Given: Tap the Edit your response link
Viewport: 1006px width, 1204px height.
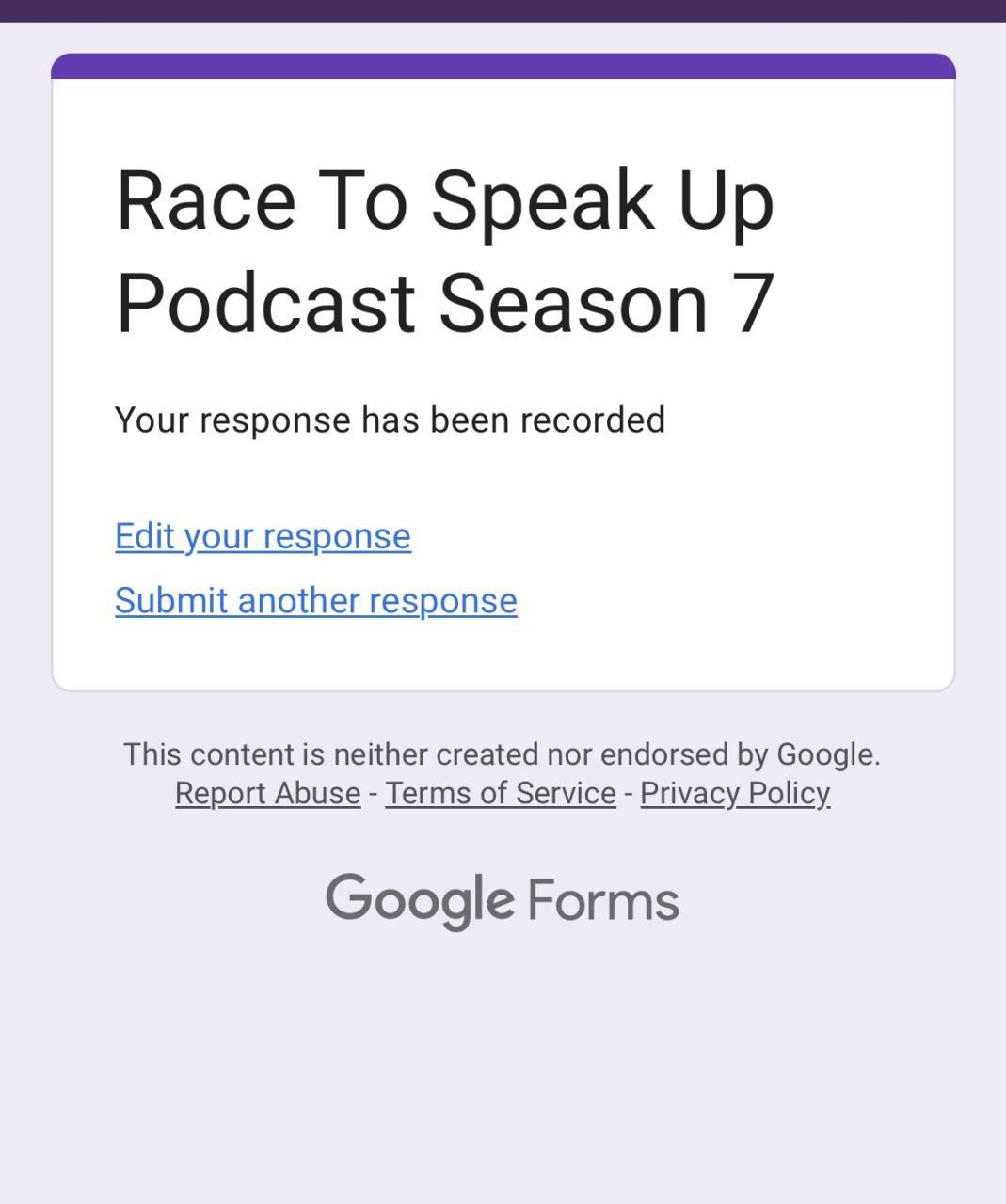Looking at the screenshot, I should point(263,536).
